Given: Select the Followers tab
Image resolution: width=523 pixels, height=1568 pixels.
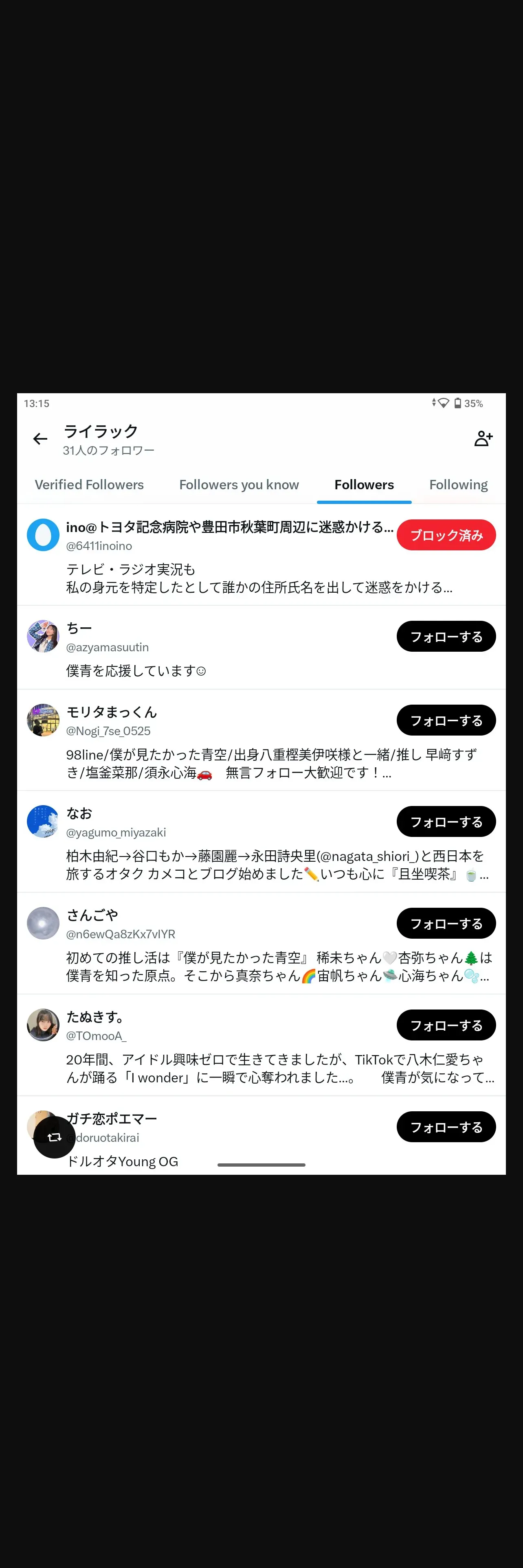Looking at the screenshot, I should 364,484.
